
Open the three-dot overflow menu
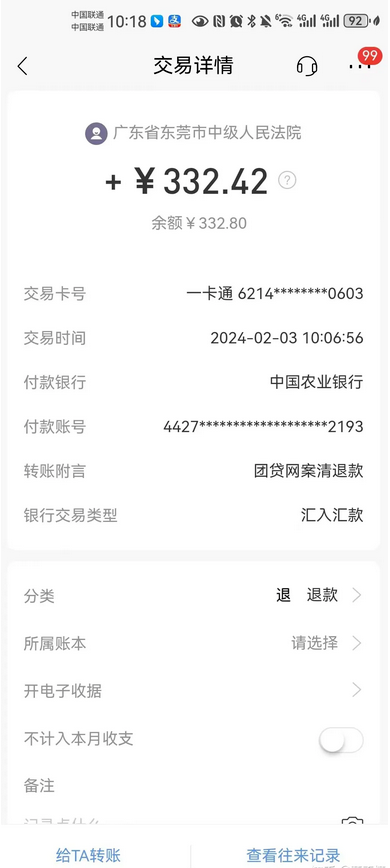click(x=360, y=66)
